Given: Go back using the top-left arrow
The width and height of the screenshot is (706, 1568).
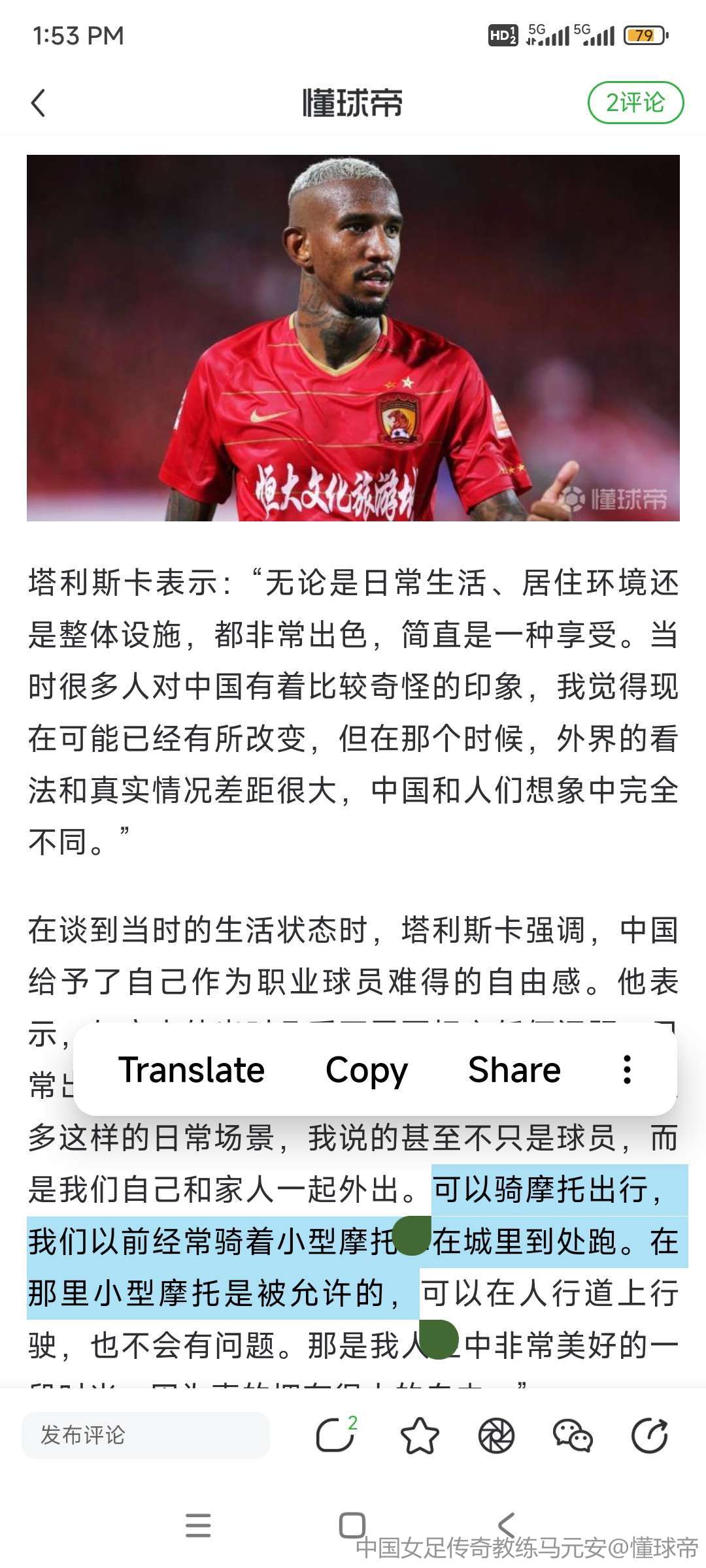Looking at the screenshot, I should click(x=39, y=103).
